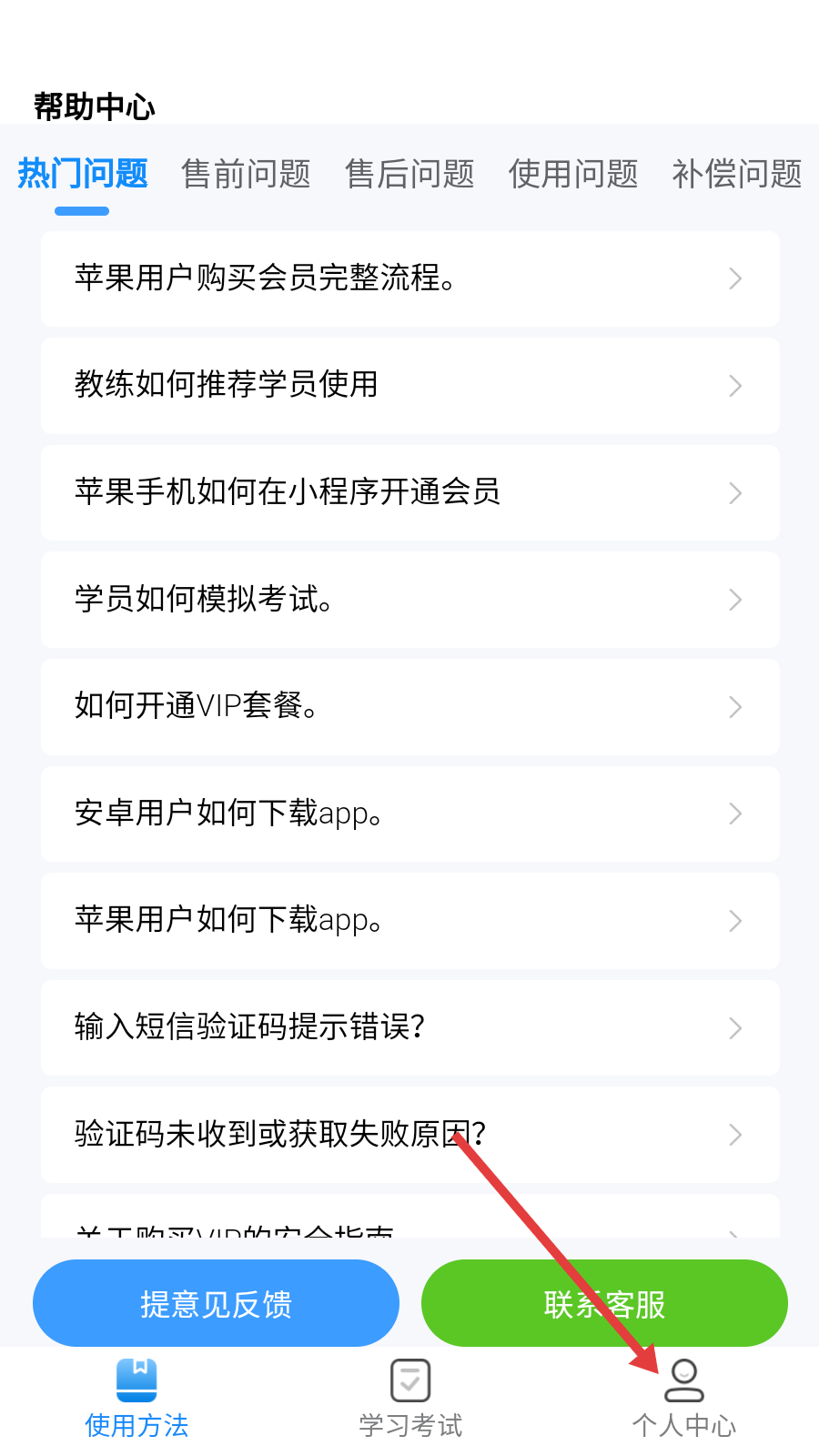Viewport: 819px width, 1456px height.
Task: Switch to the 补偿问题 tab
Action: tap(737, 173)
